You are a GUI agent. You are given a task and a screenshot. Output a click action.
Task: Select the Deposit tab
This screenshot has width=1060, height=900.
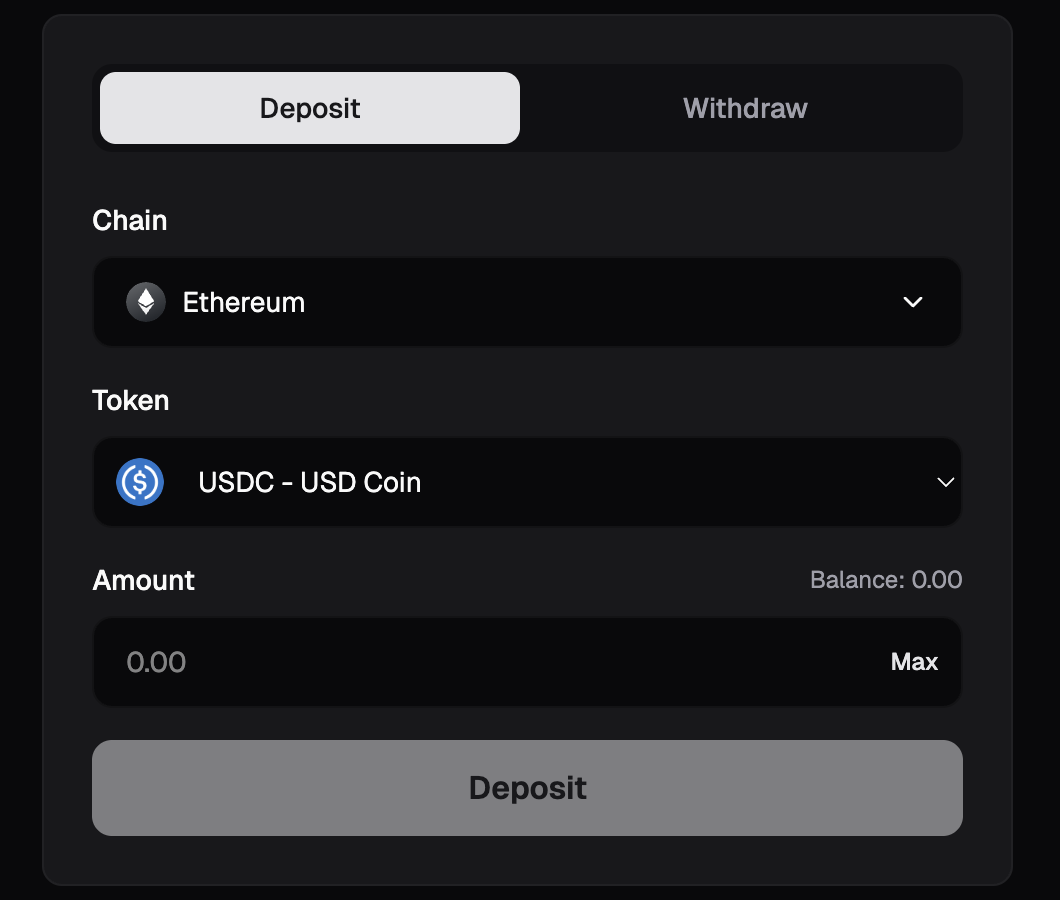pos(310,108)
